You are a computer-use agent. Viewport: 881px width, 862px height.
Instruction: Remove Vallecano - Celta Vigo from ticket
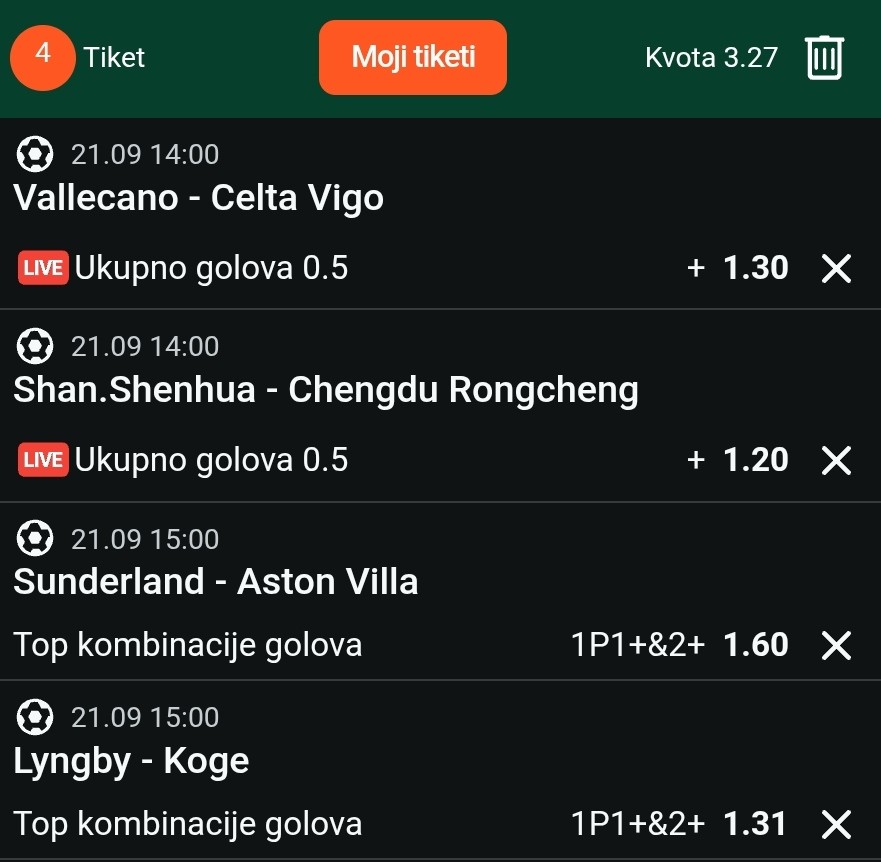click(x=835, y=268)
